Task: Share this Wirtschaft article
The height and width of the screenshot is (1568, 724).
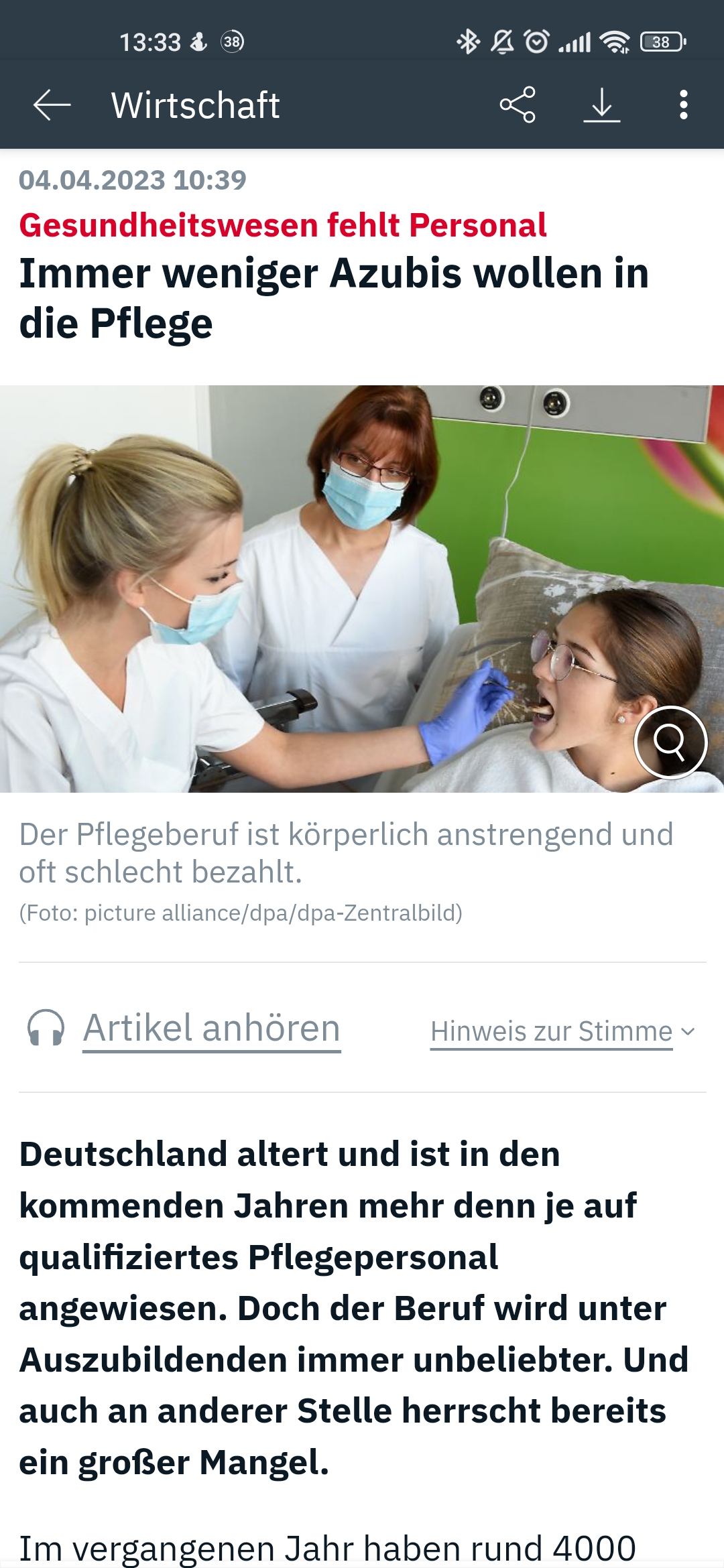Action: click(518, 105)
